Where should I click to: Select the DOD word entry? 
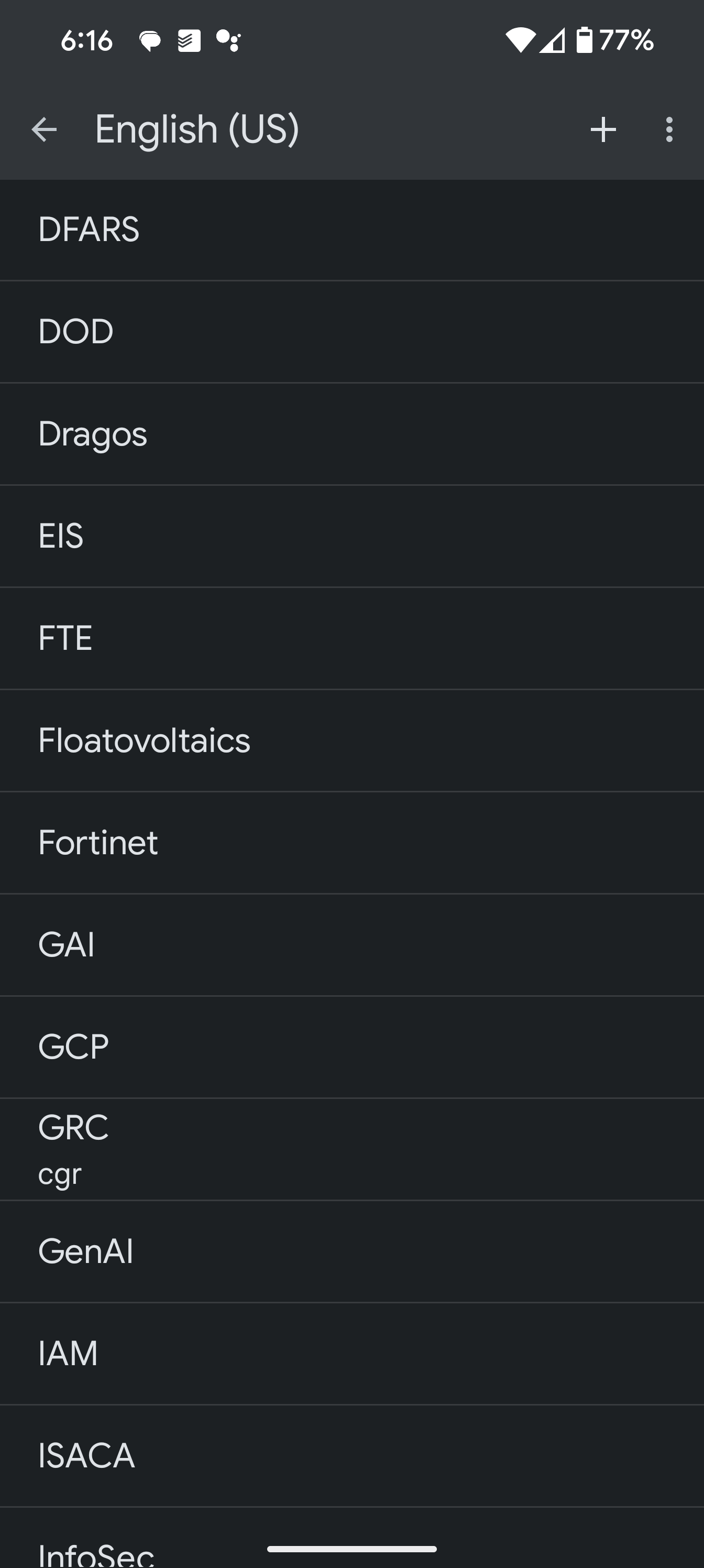(351, 332)
